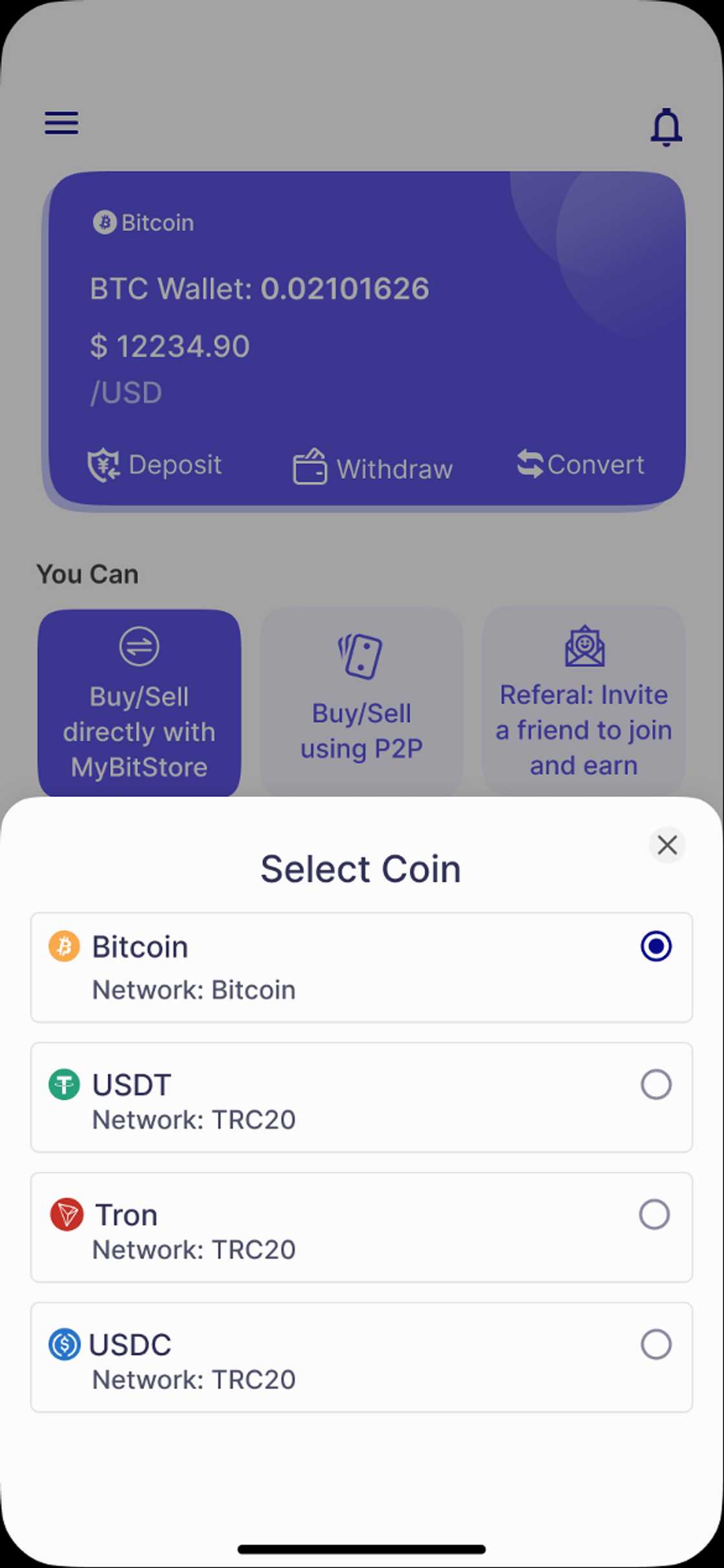Tap the USD value on wallet card

[x=171, y=345]
